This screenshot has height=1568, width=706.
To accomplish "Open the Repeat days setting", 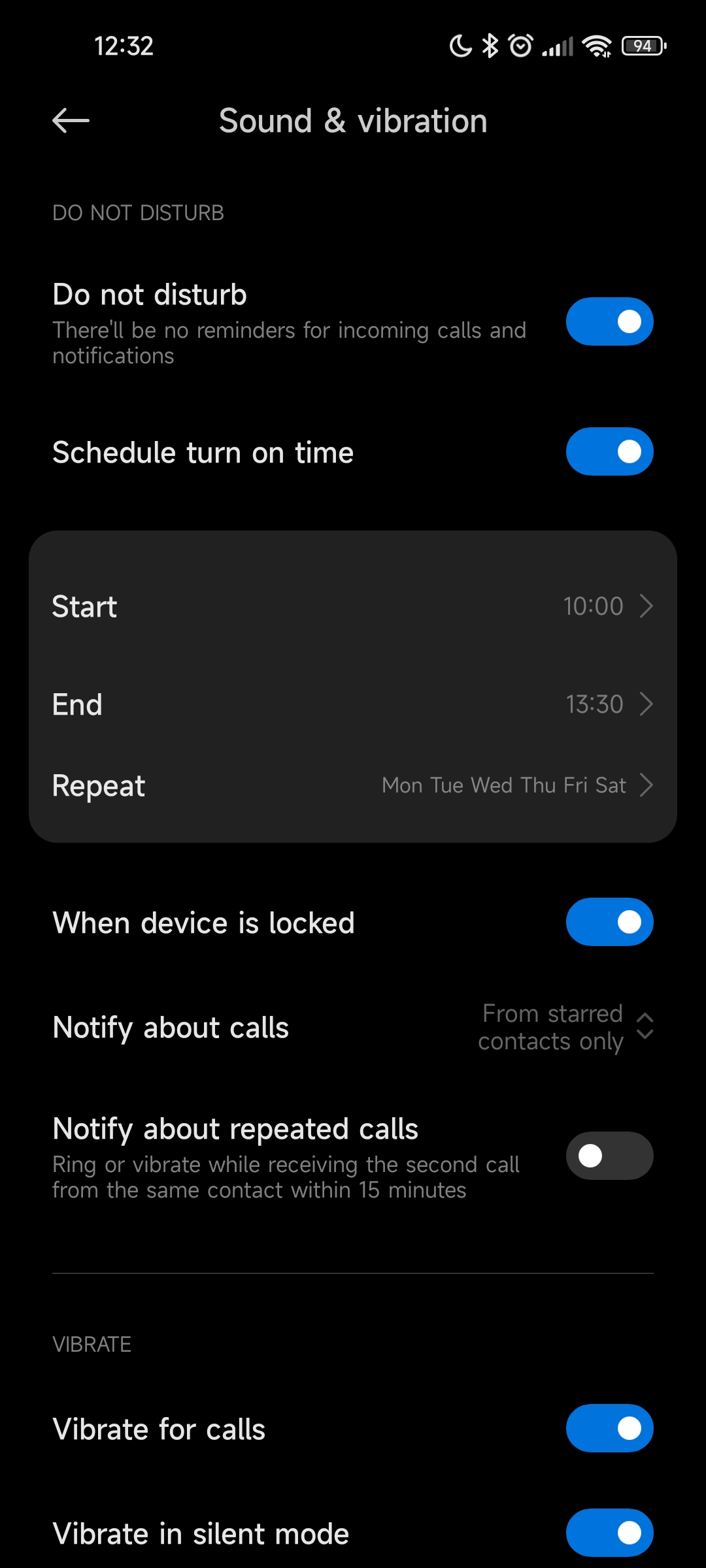I will pyautogui.click(x=353, y=785).
